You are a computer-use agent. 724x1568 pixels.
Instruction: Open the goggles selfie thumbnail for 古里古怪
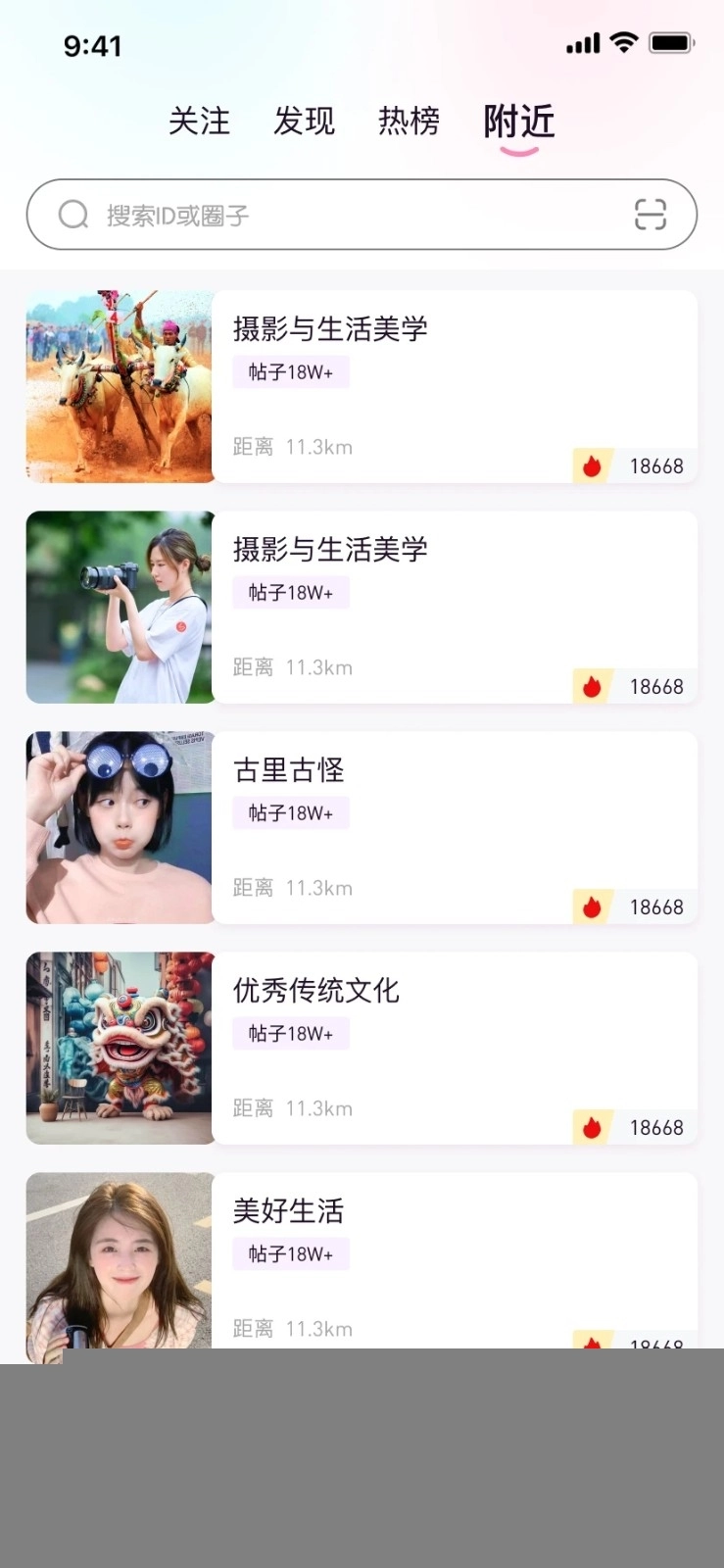click(119, 827)
